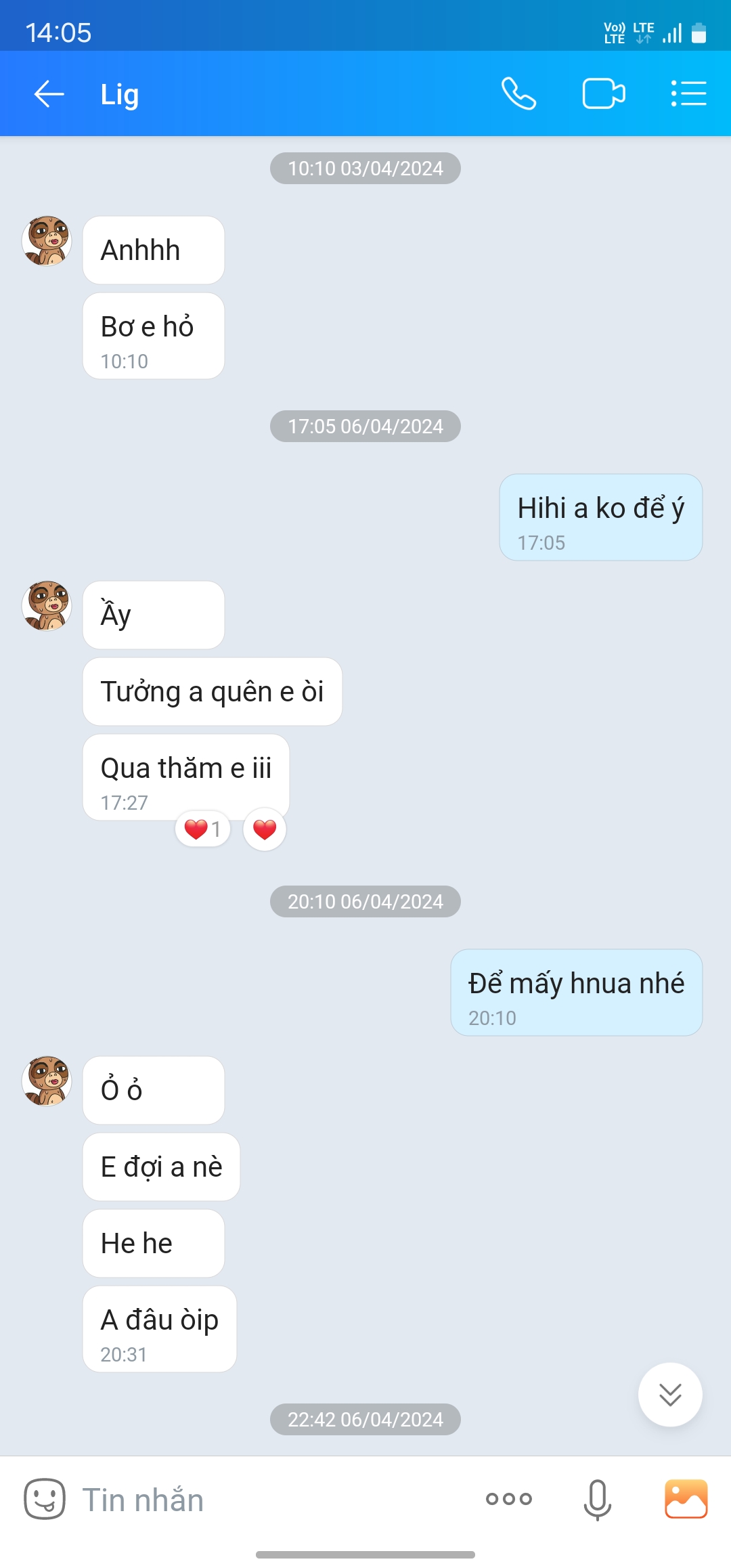This screenshot has width=731, height=1568.
Task: Start a video call with Lig
Action: (x=603, y=94)
